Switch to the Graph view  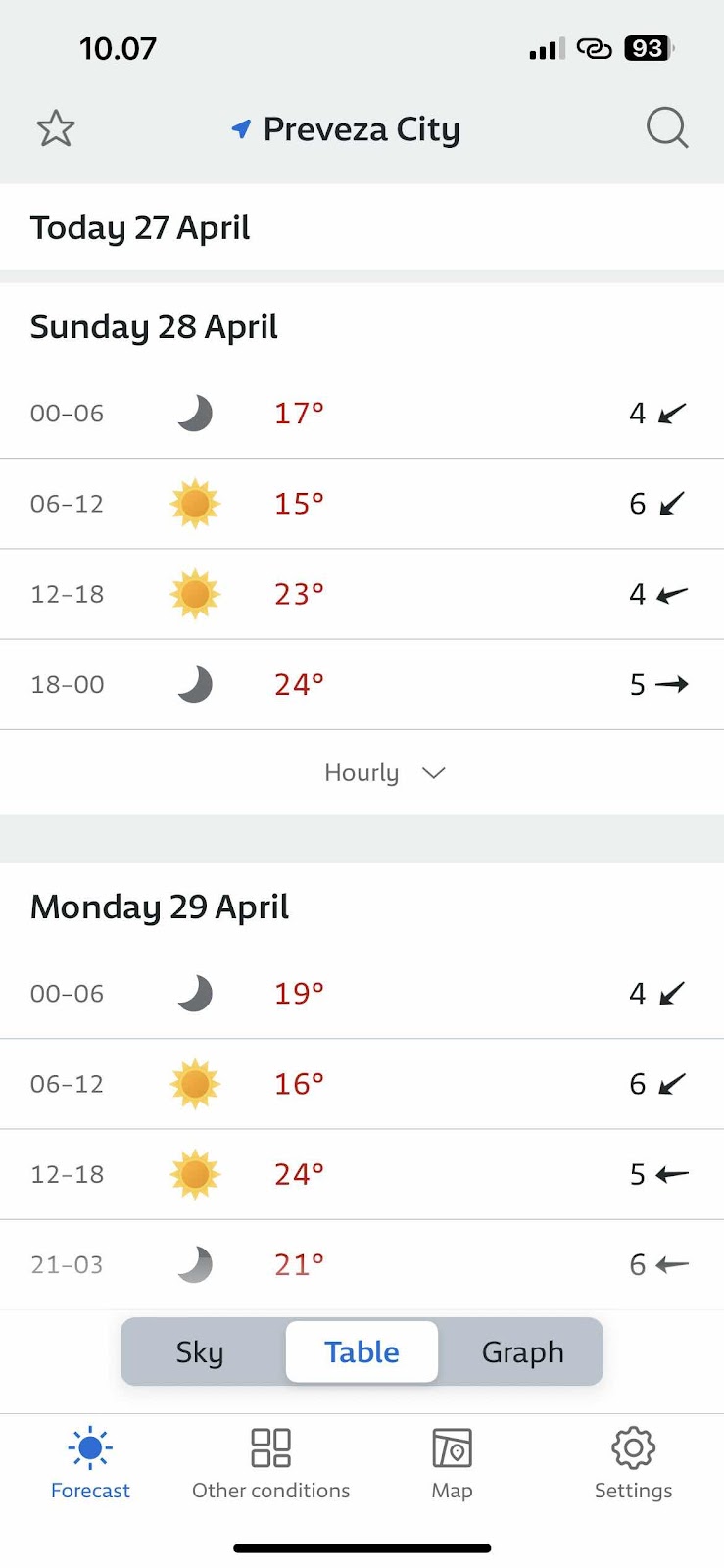point(522,1351)
